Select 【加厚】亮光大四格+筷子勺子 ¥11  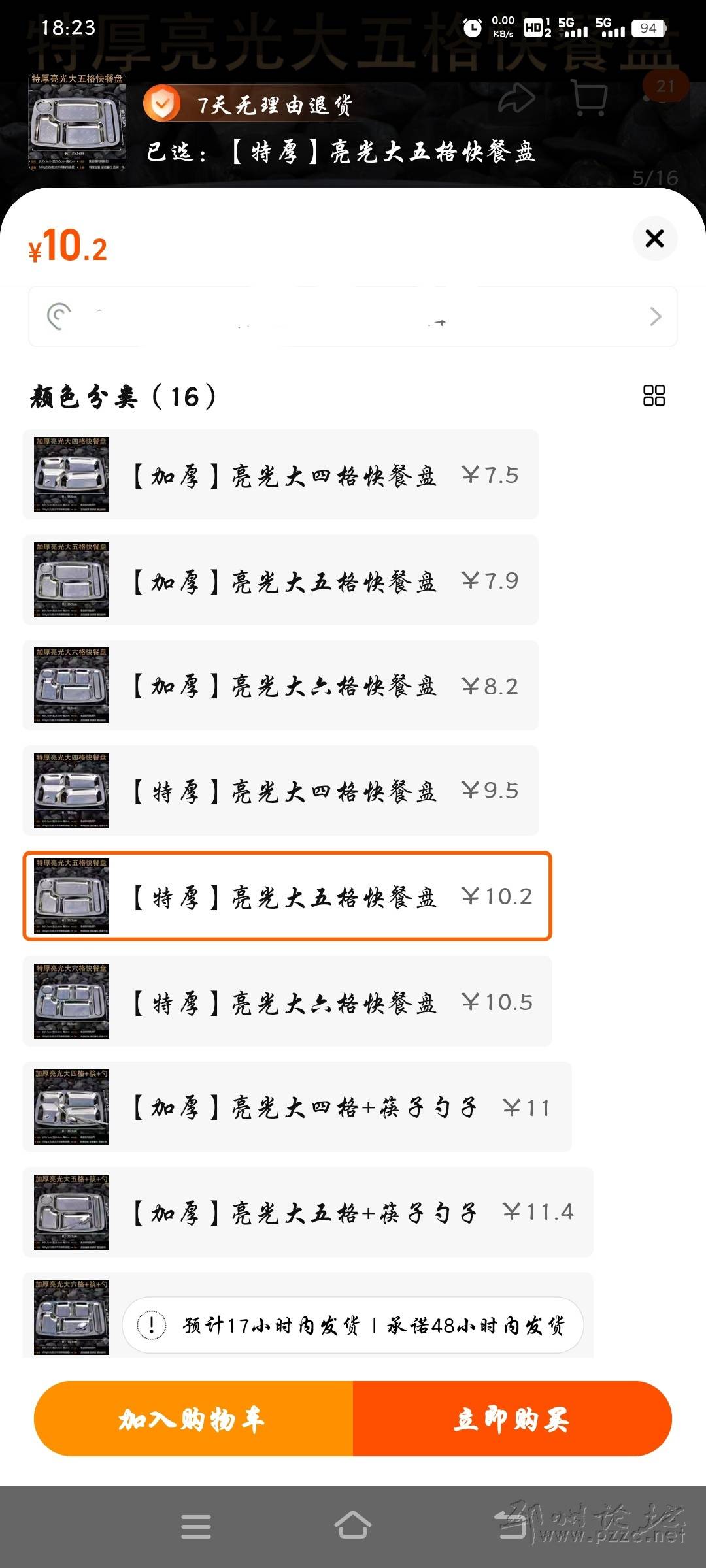tap(297, 1107)
